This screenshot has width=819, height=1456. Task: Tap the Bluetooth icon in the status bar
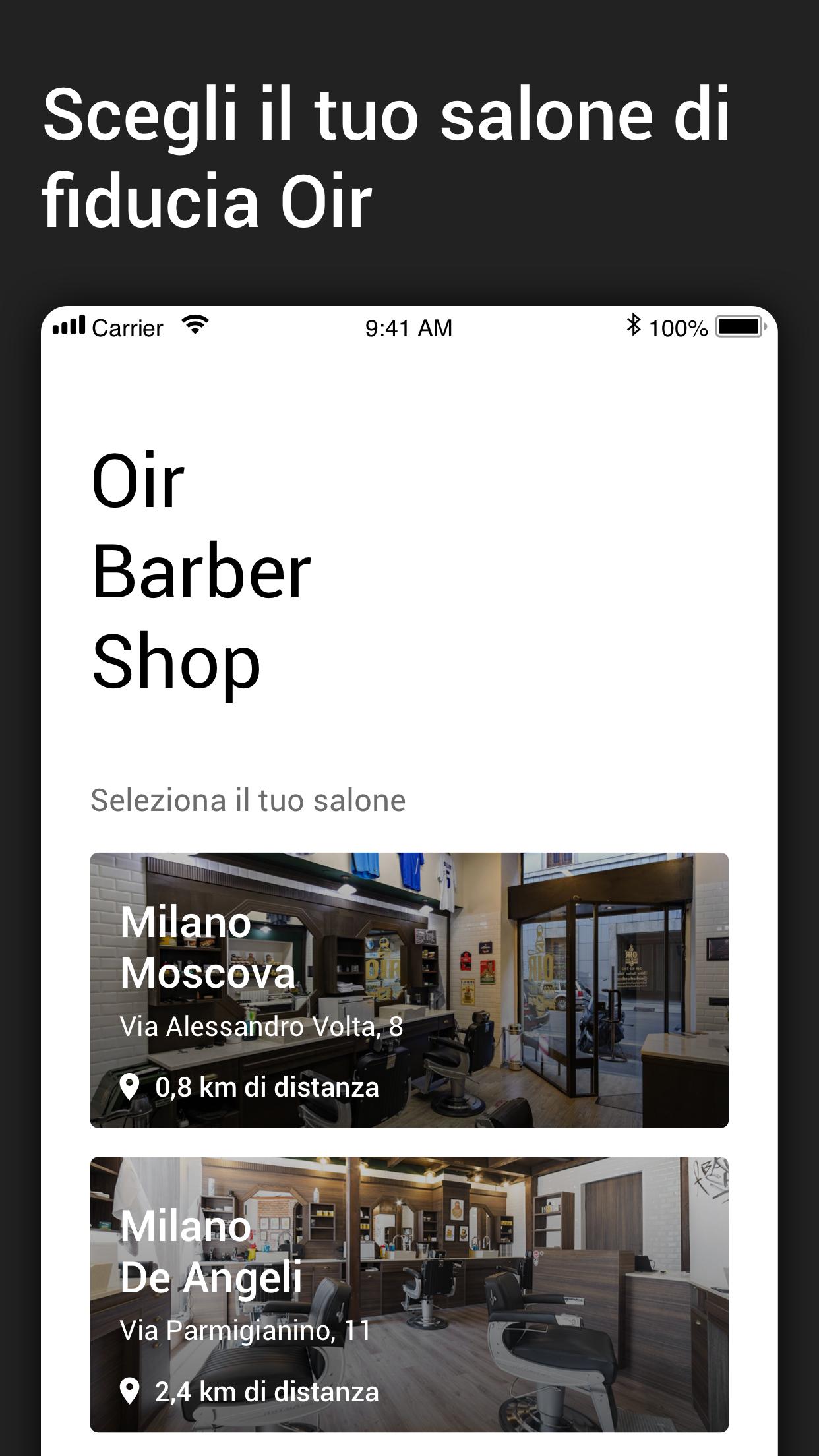point(634,324)
